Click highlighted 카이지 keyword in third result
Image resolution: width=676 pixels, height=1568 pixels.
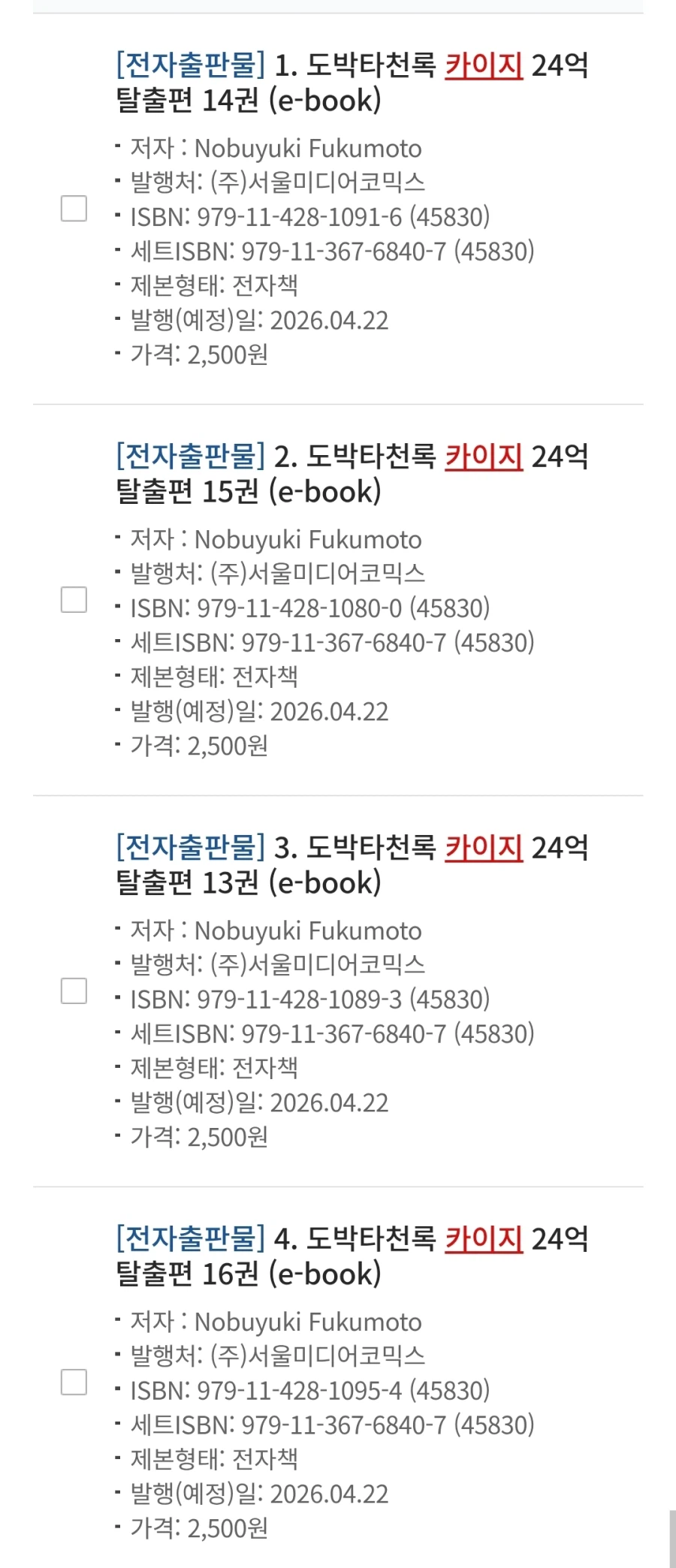[x=484, y=848]
